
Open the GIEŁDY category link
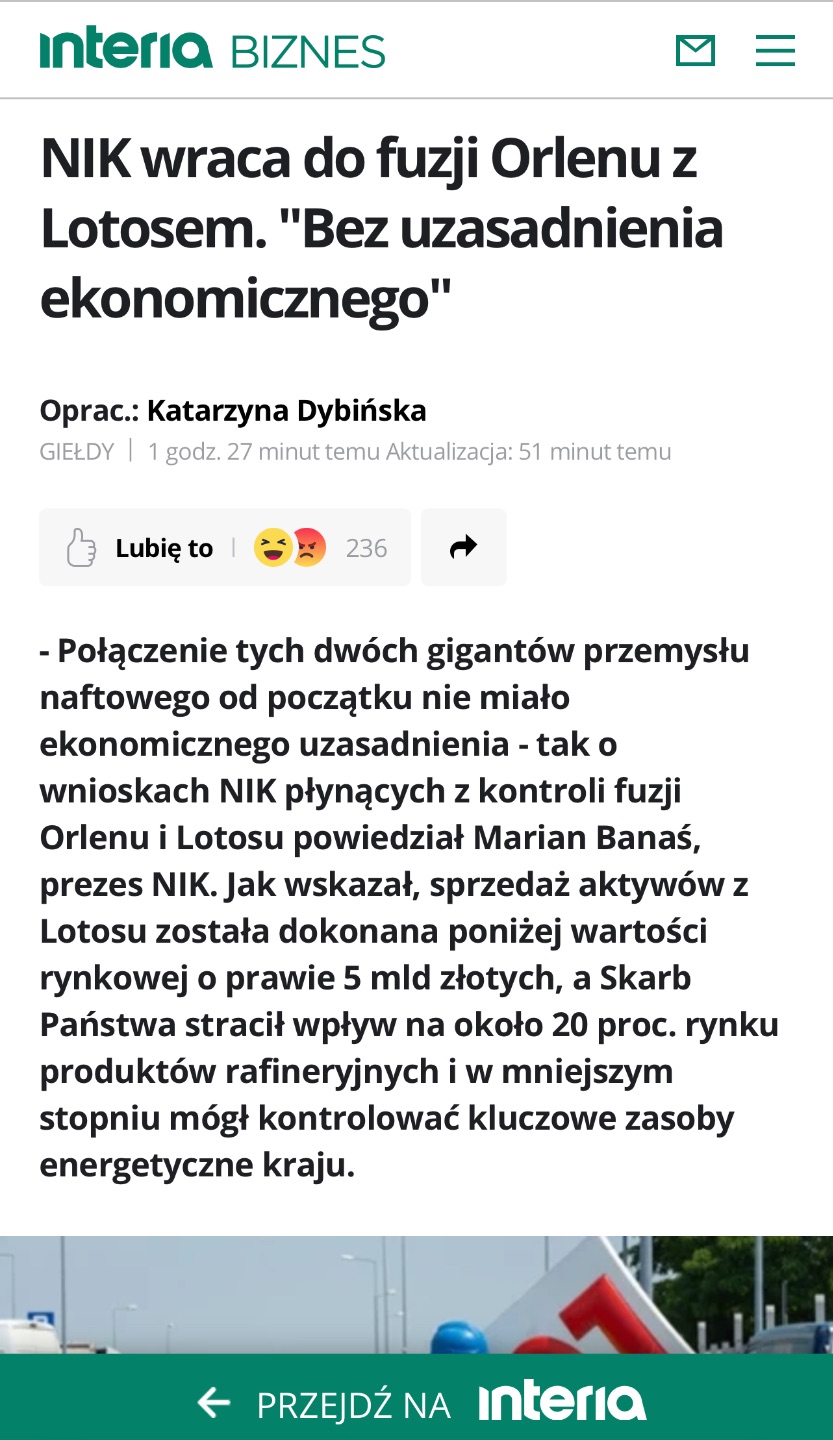point(77,451)
